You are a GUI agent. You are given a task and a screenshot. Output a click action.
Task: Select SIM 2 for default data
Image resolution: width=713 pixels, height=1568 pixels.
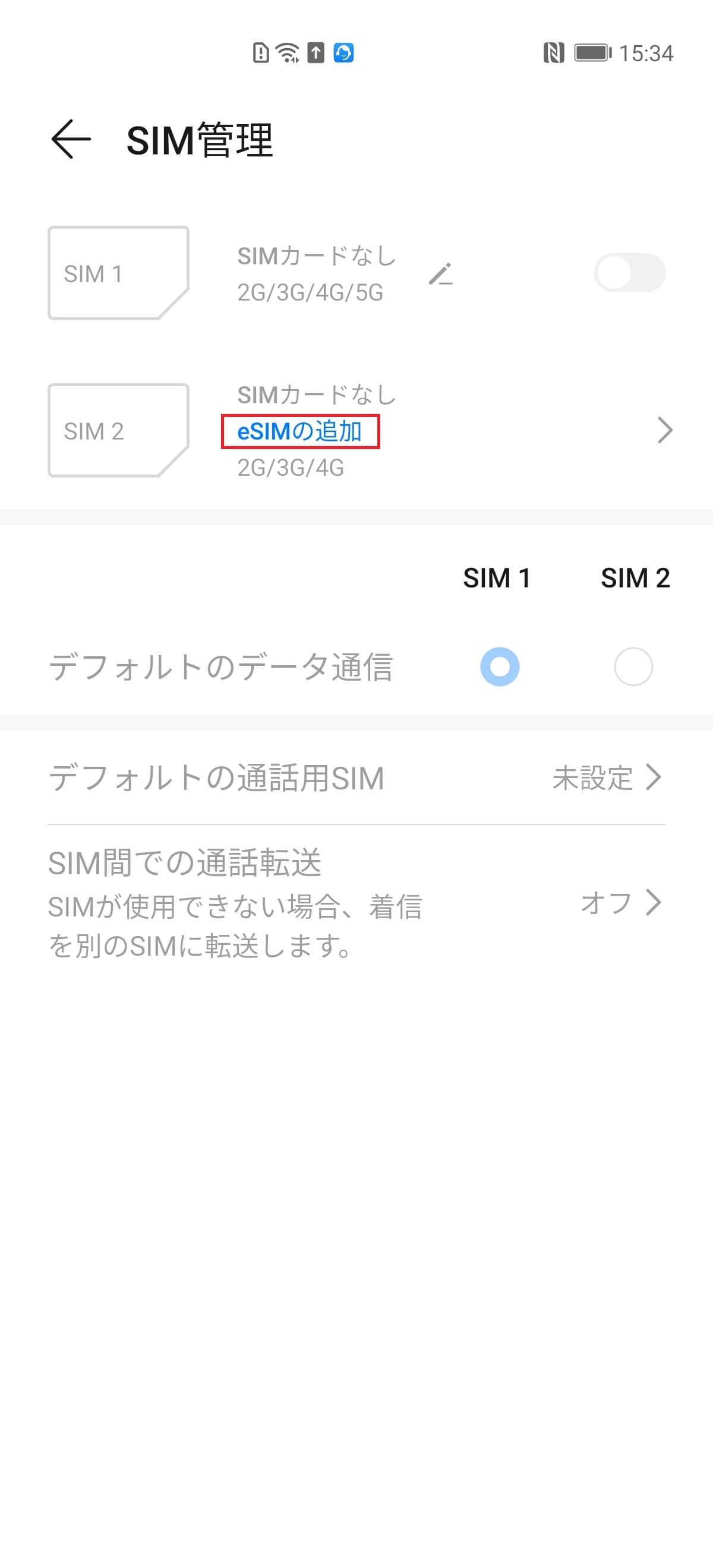[633, 666]
